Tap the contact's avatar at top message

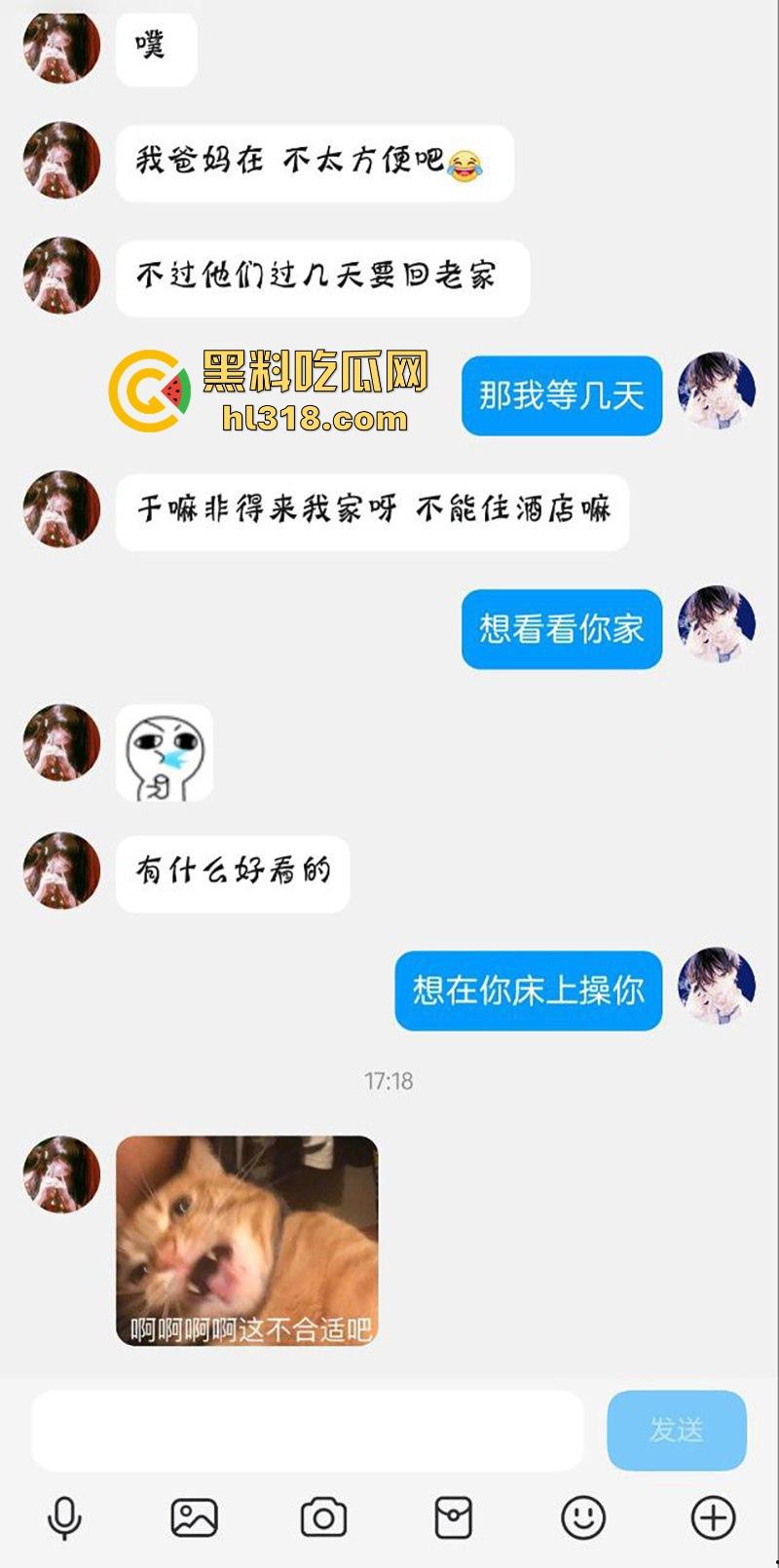click(60, 47)
